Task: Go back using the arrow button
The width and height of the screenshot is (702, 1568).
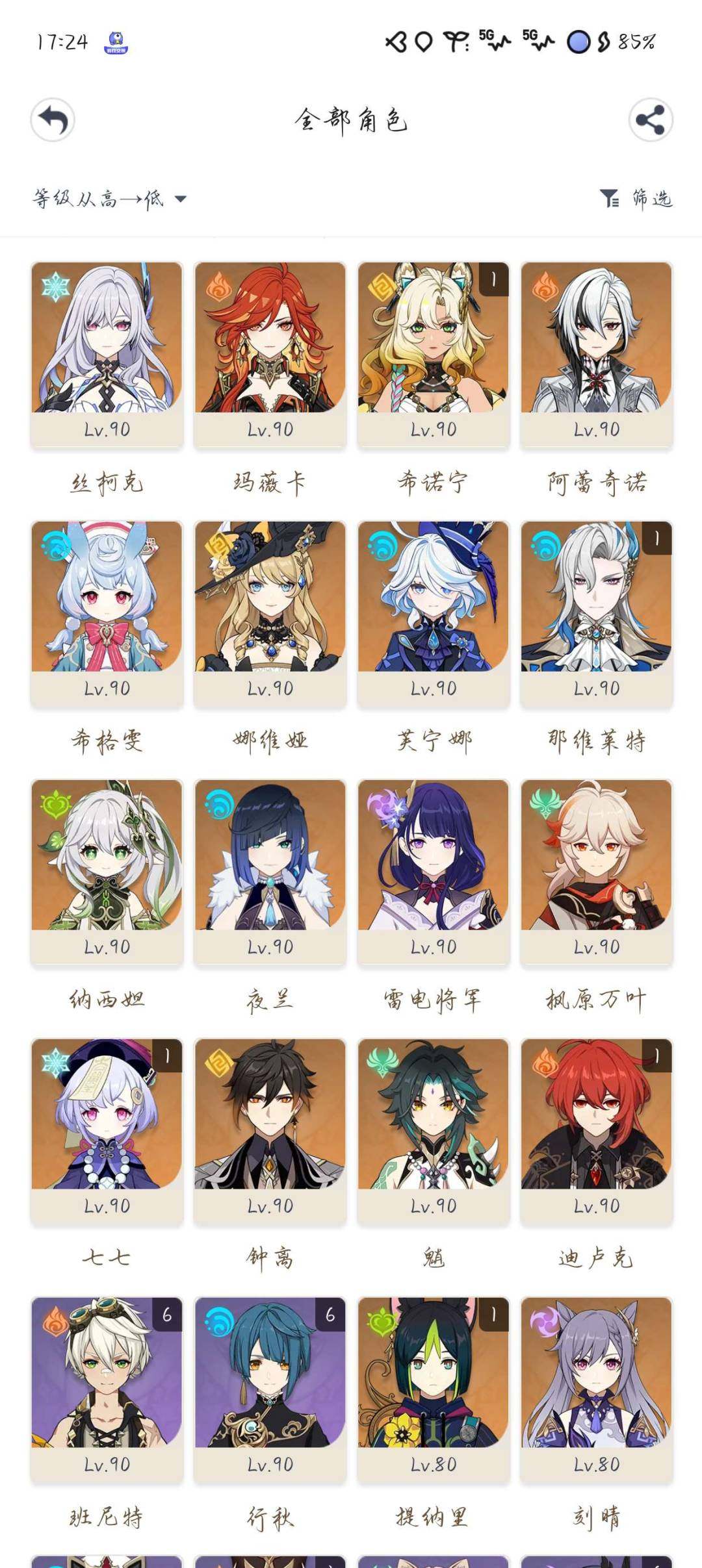Action: 53,120
